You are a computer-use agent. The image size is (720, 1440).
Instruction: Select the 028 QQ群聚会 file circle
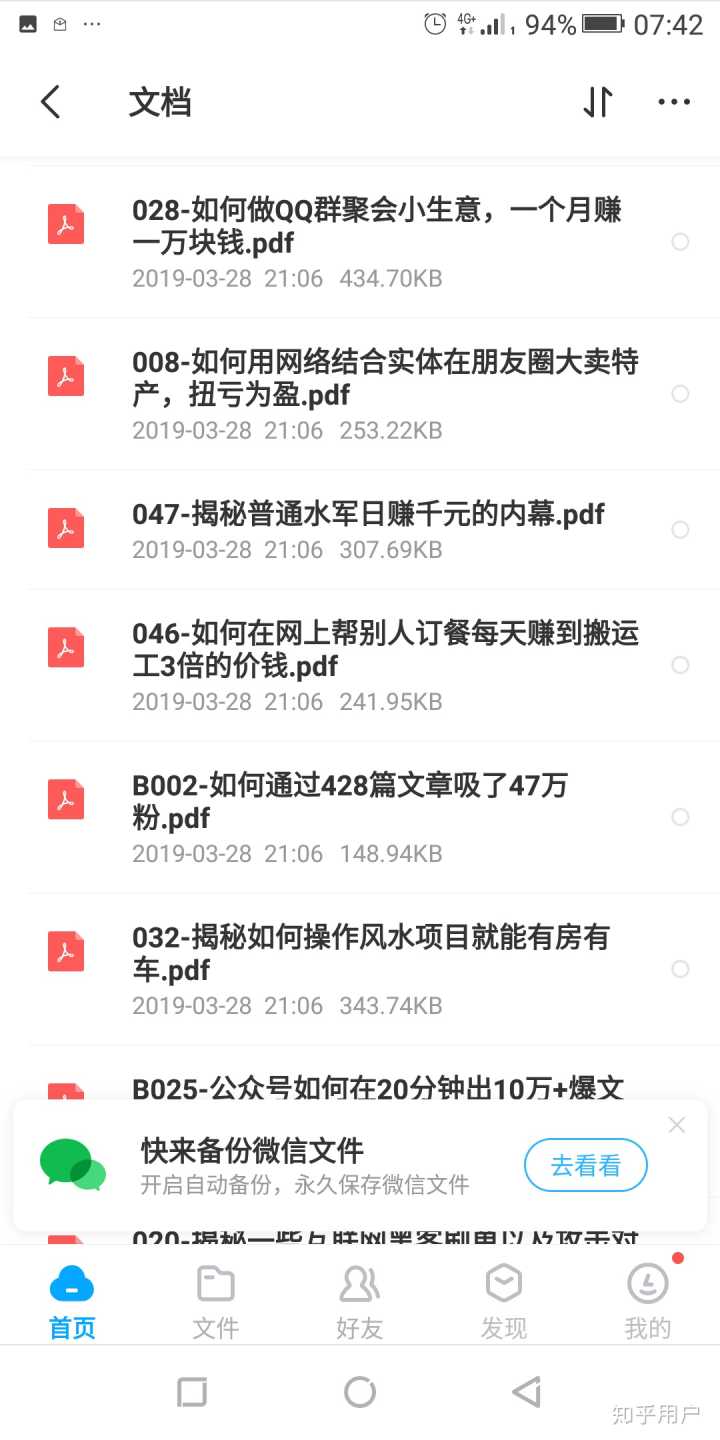pos(680,242)
